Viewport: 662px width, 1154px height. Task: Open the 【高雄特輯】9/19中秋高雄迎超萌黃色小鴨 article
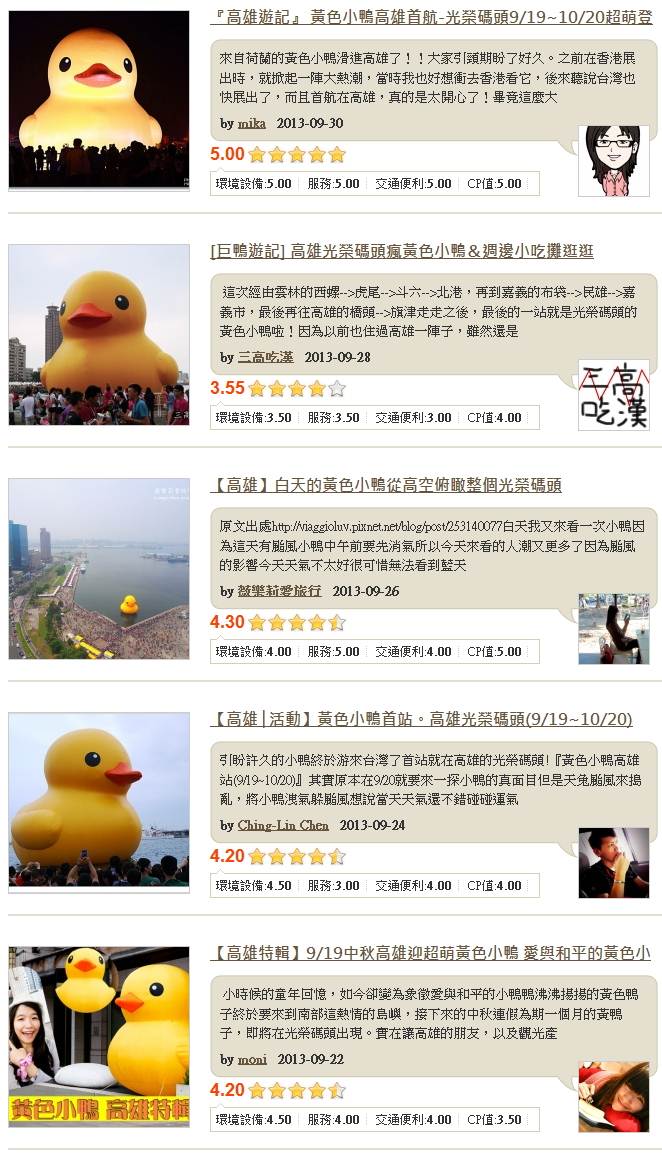431,953
